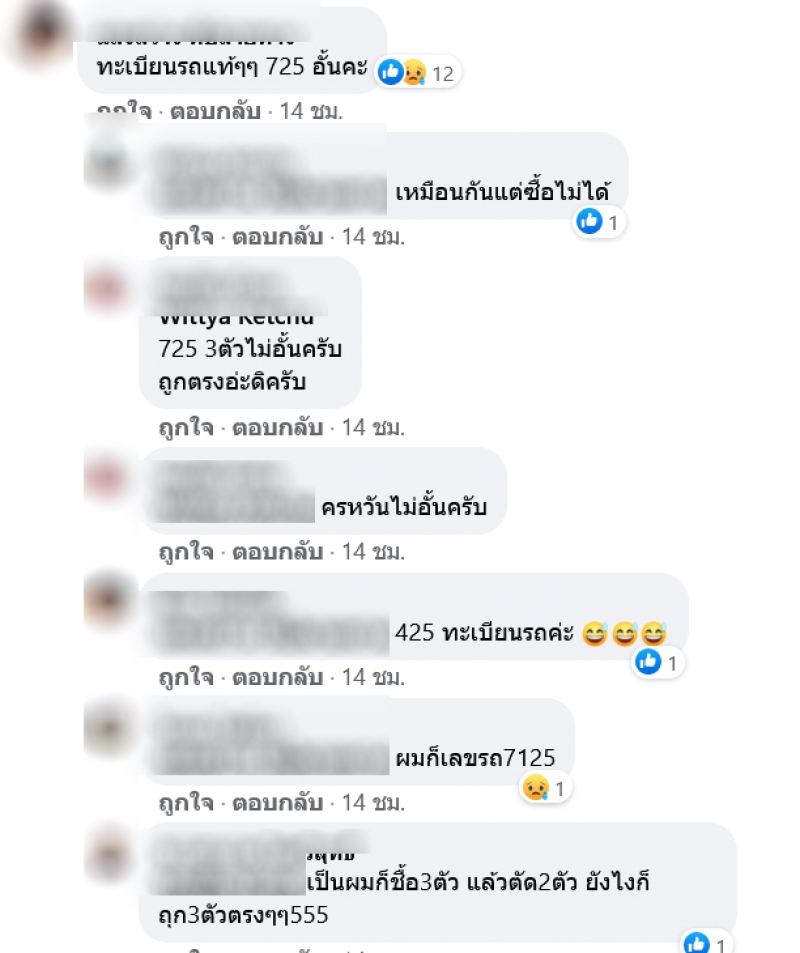Reply to the comment 'เหมือนกันแต่ซื้อไม่ได้'
The height and width of the screenshot is (953, 800).
click(x=277, y=238)
